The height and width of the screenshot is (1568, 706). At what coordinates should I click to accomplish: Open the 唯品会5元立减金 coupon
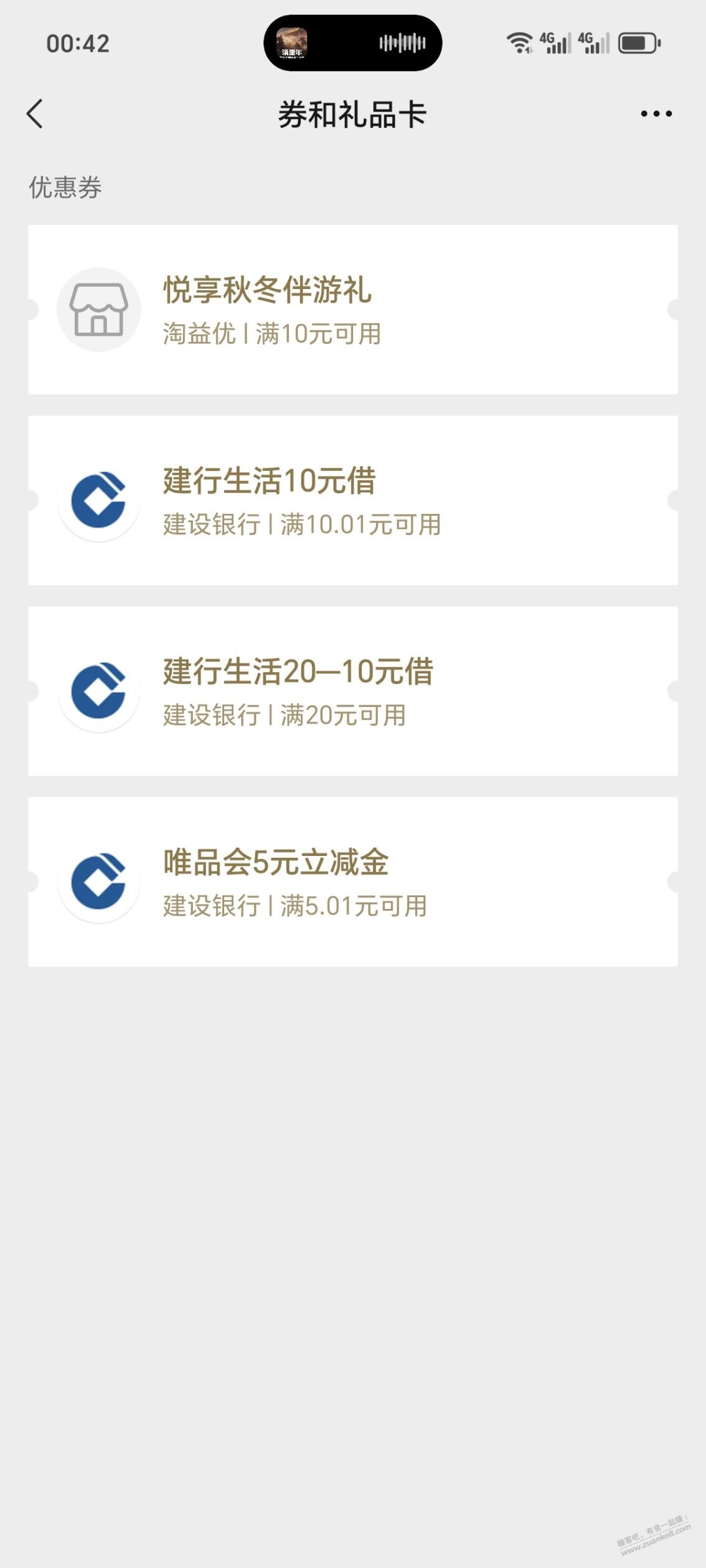click(x=352, y=881)
